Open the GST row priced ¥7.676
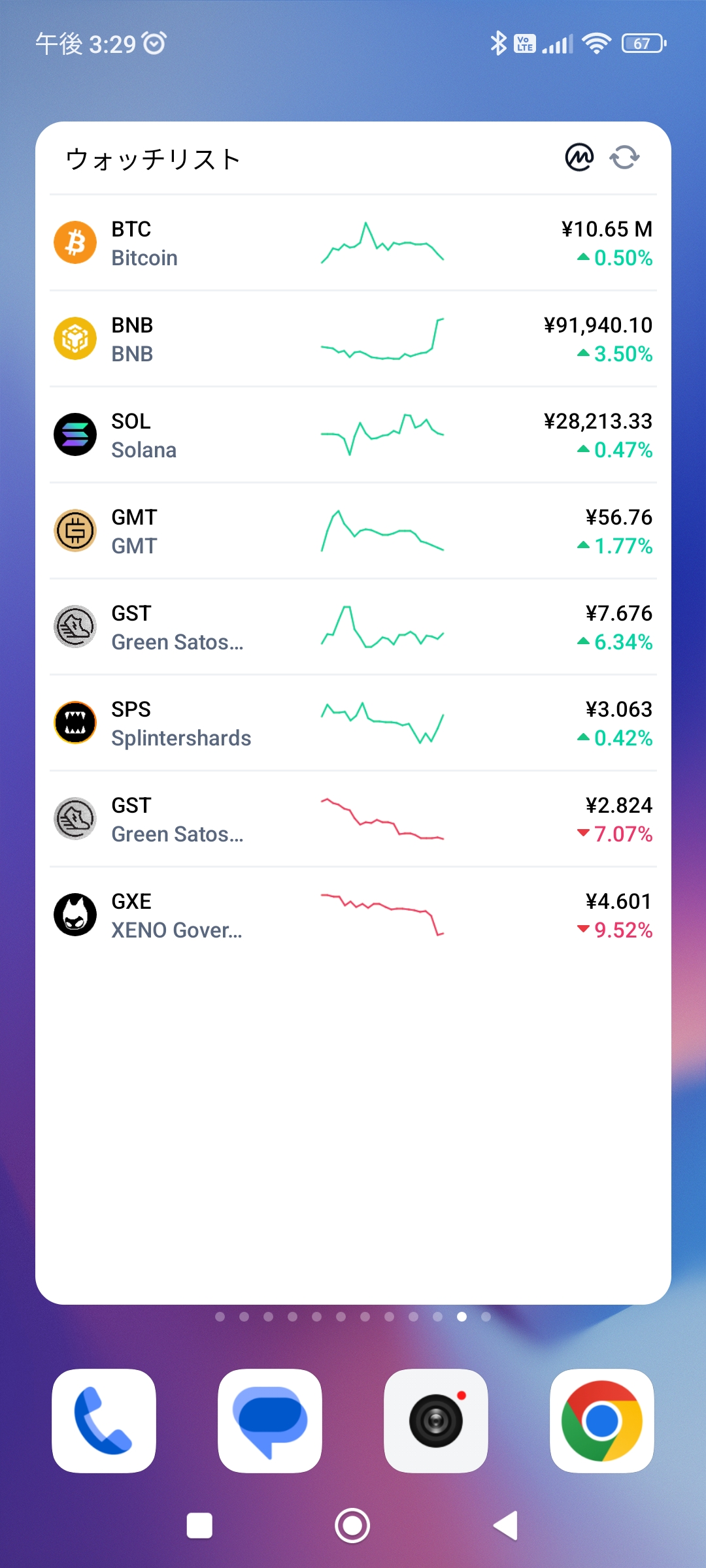 pos(353,627)
